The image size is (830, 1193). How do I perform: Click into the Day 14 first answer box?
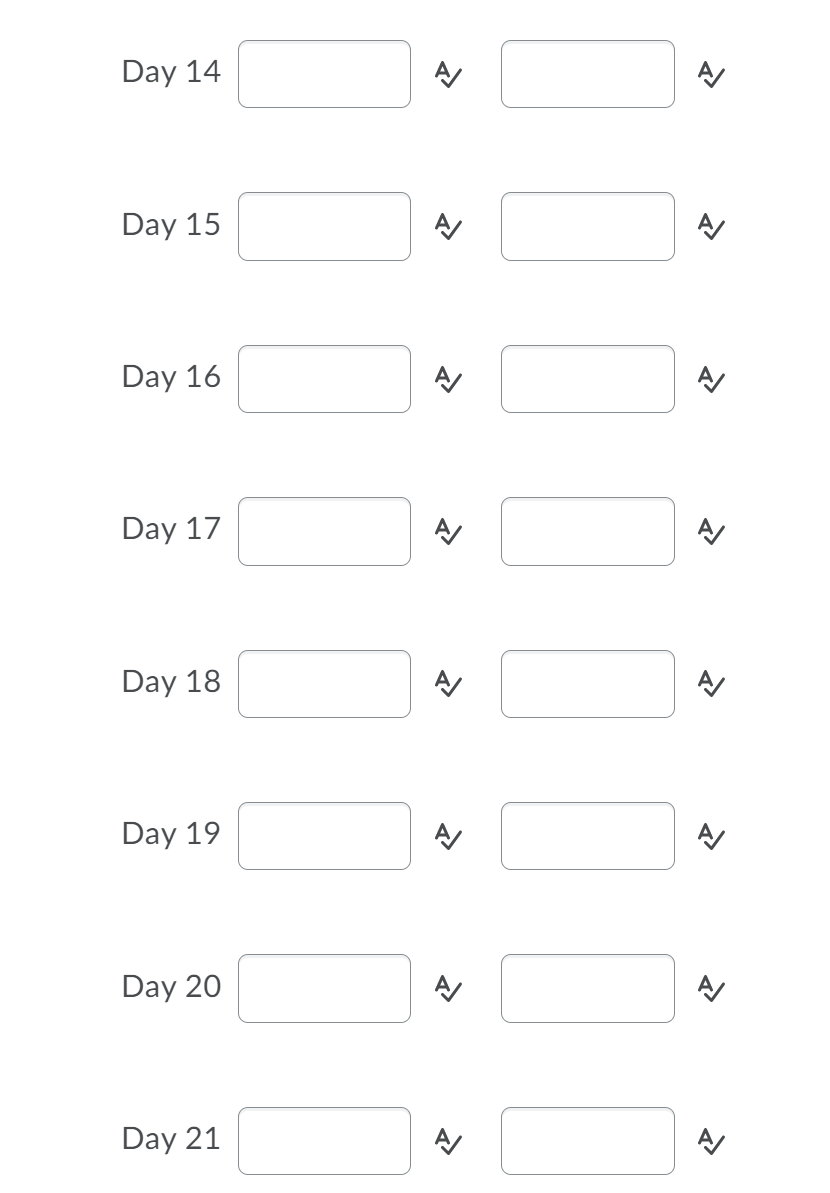point(324,73)
